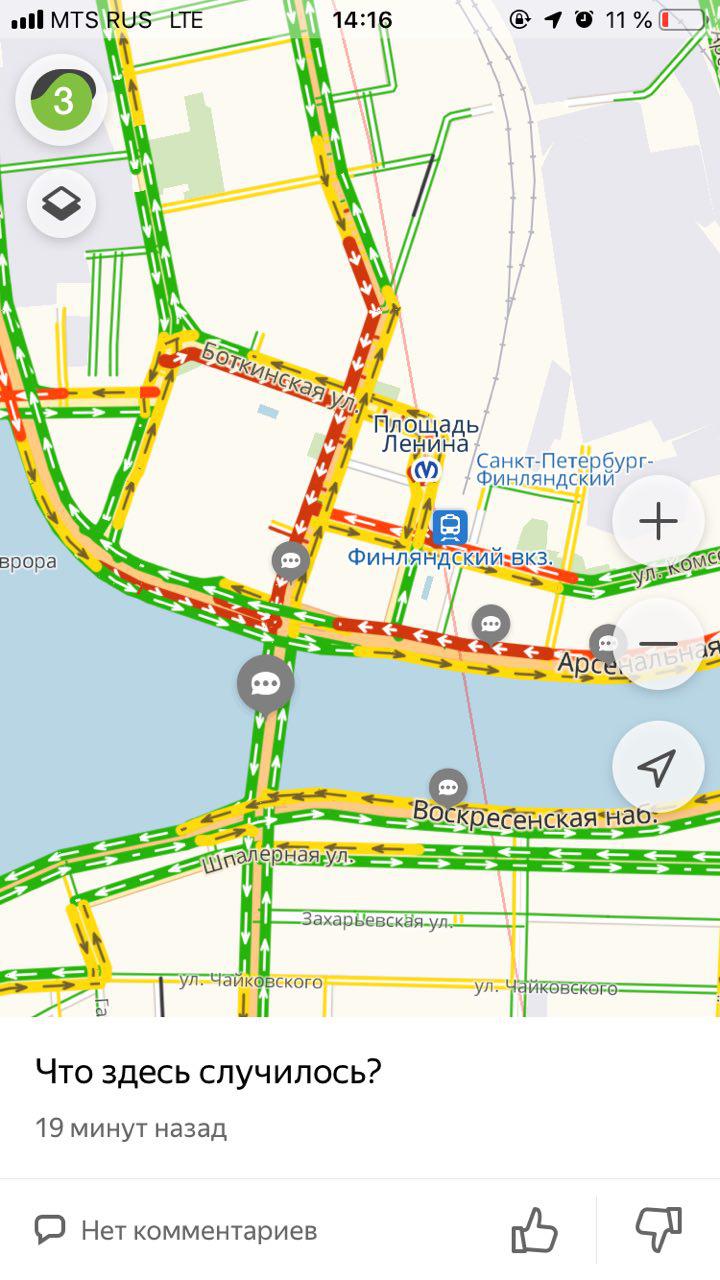
Task: Tap the traffic level 3 indicator button
Action: coord(62,101)
